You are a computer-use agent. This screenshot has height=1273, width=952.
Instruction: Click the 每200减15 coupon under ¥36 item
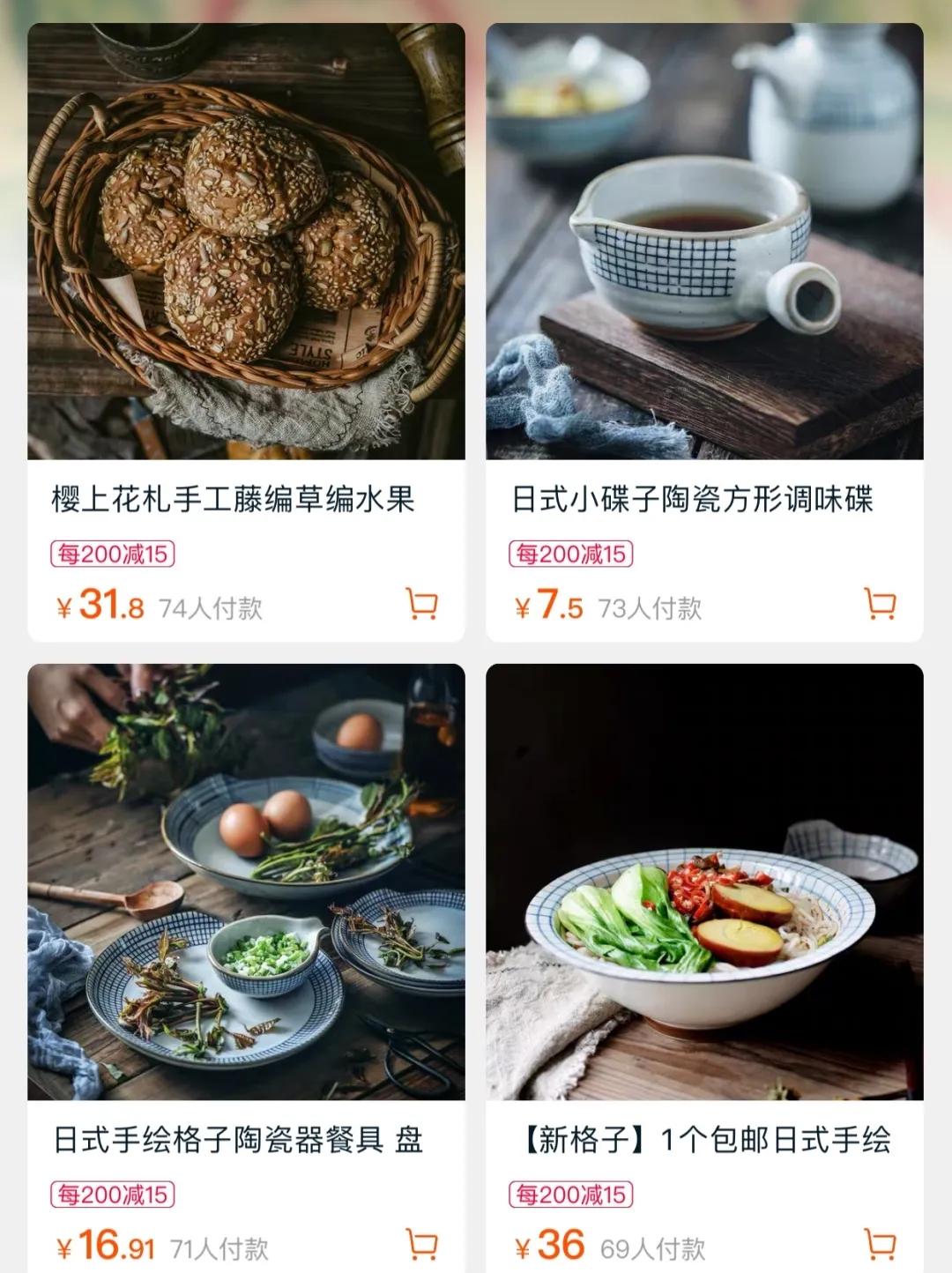pyautogui.click(x=571, y=1193)
